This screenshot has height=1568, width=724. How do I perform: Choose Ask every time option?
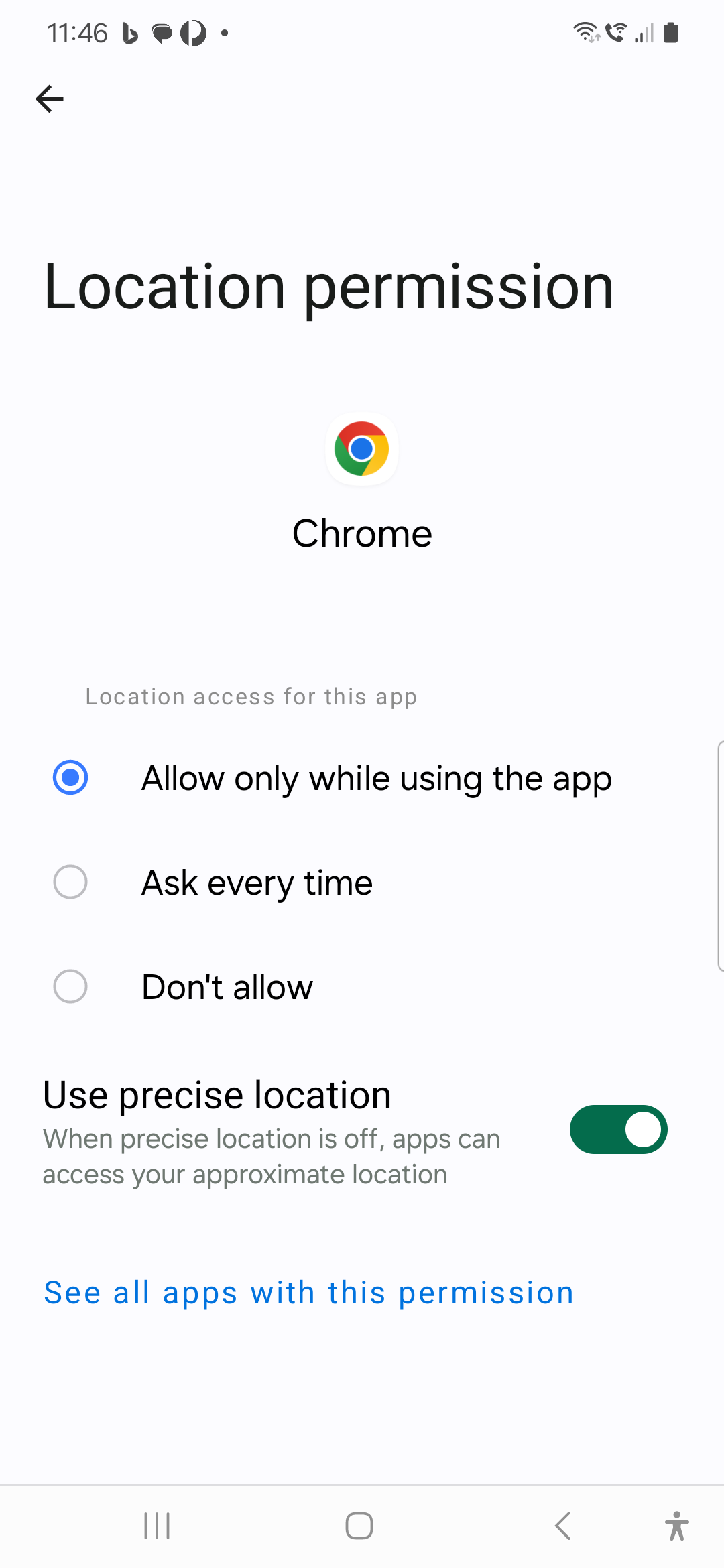70,883
